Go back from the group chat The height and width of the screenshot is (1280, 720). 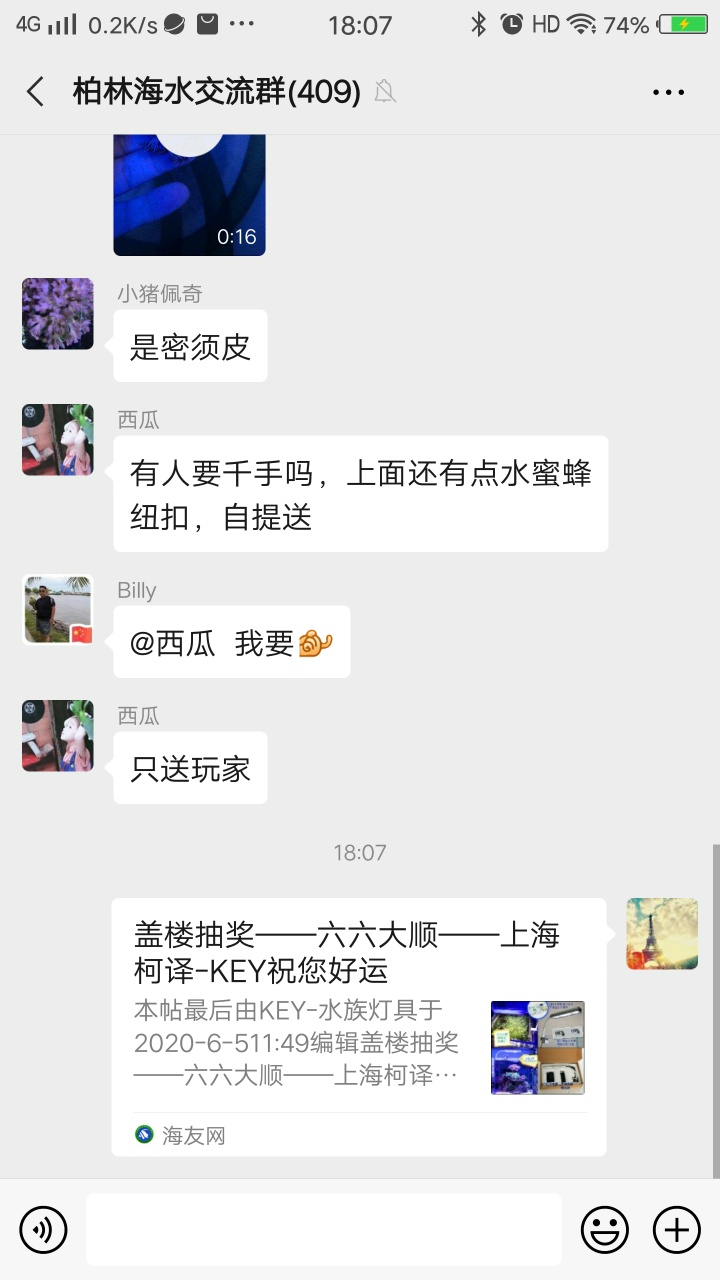click(36, 92)
